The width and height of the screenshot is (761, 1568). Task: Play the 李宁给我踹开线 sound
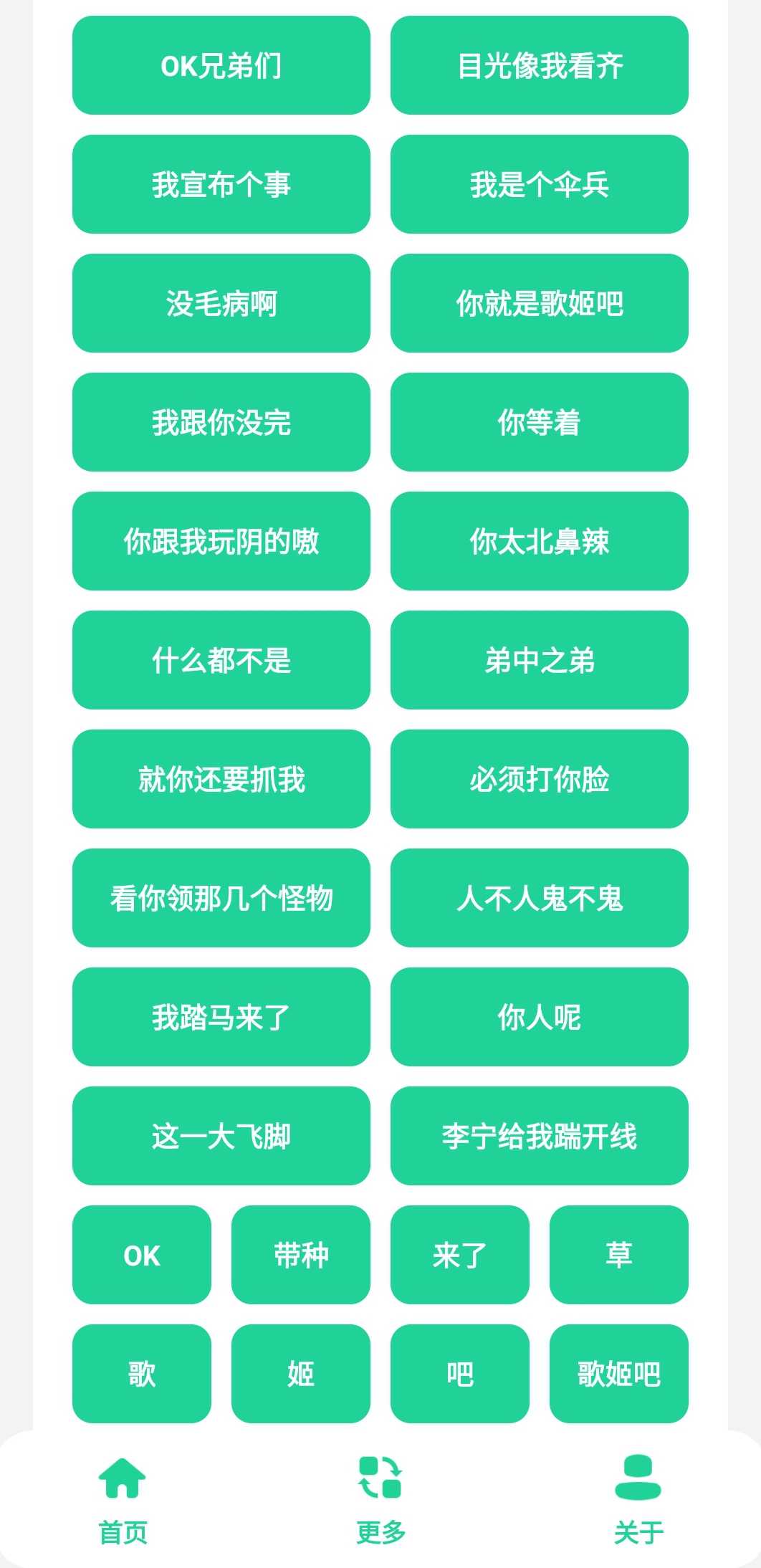pyautogui.click(x=540, y=1137)
